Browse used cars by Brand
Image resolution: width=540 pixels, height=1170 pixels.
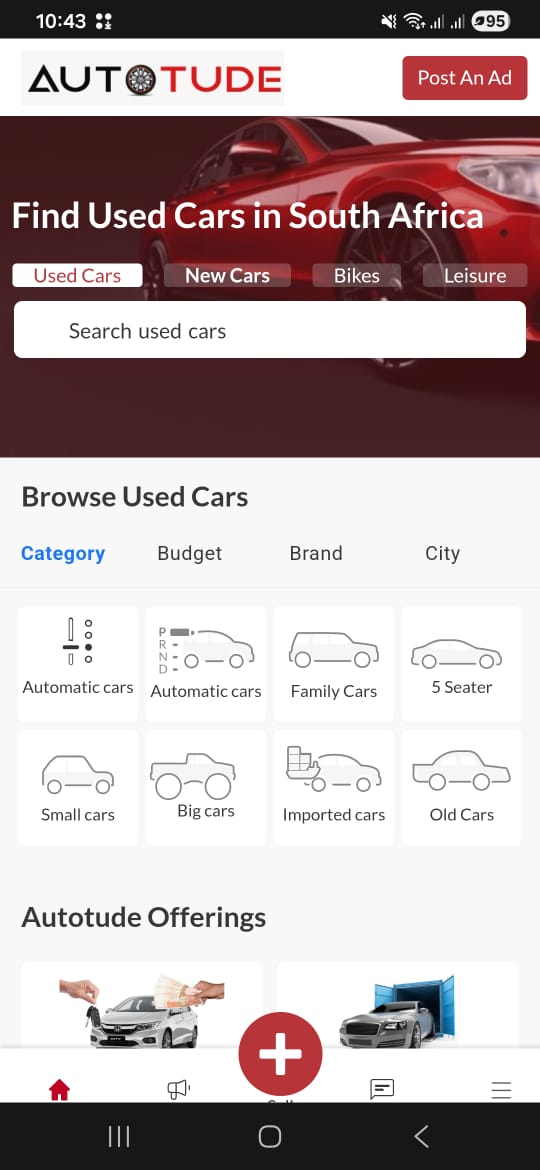point(316,553)
